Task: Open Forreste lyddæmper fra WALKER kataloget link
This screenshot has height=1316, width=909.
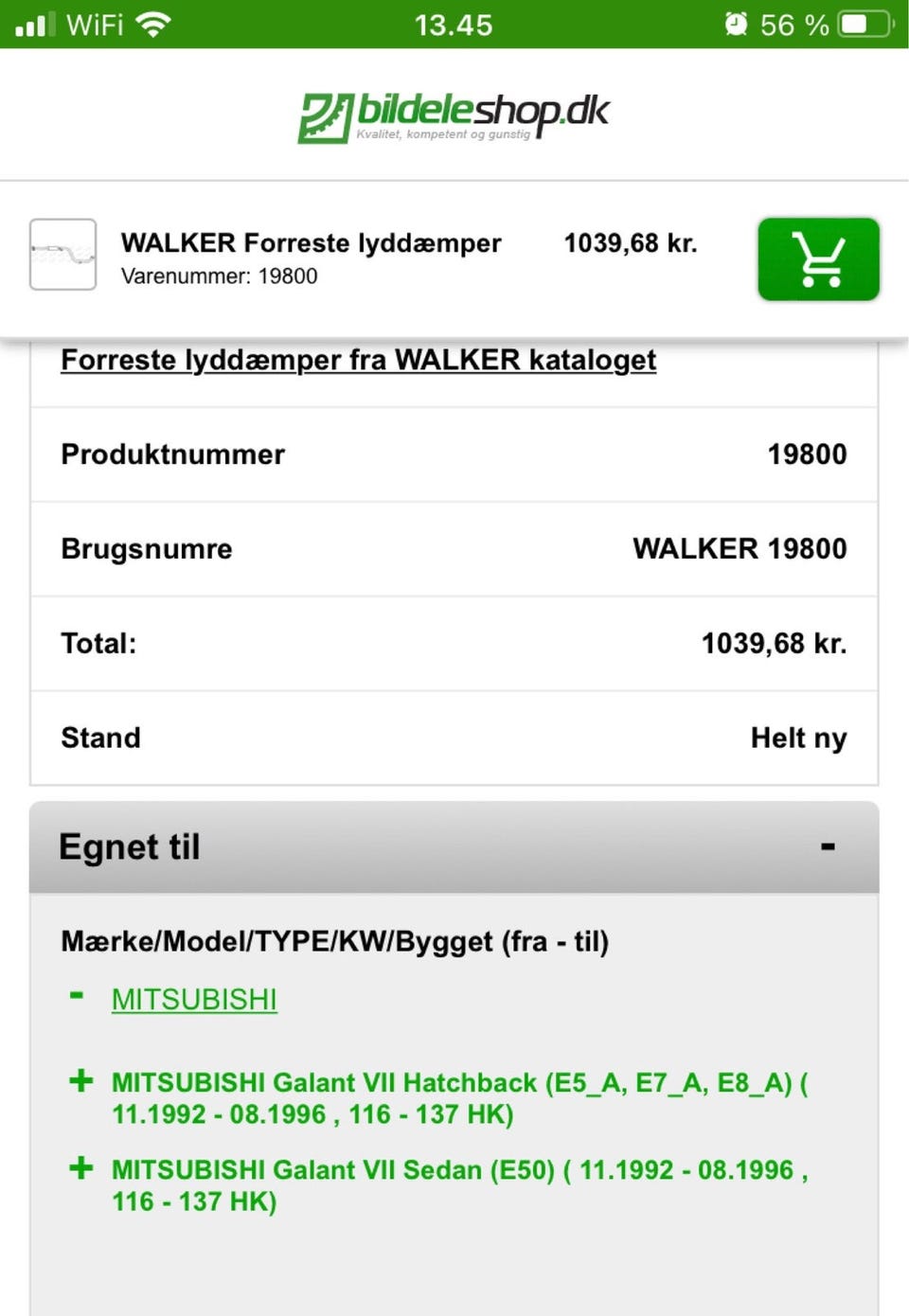Action: tap(358, 361)
